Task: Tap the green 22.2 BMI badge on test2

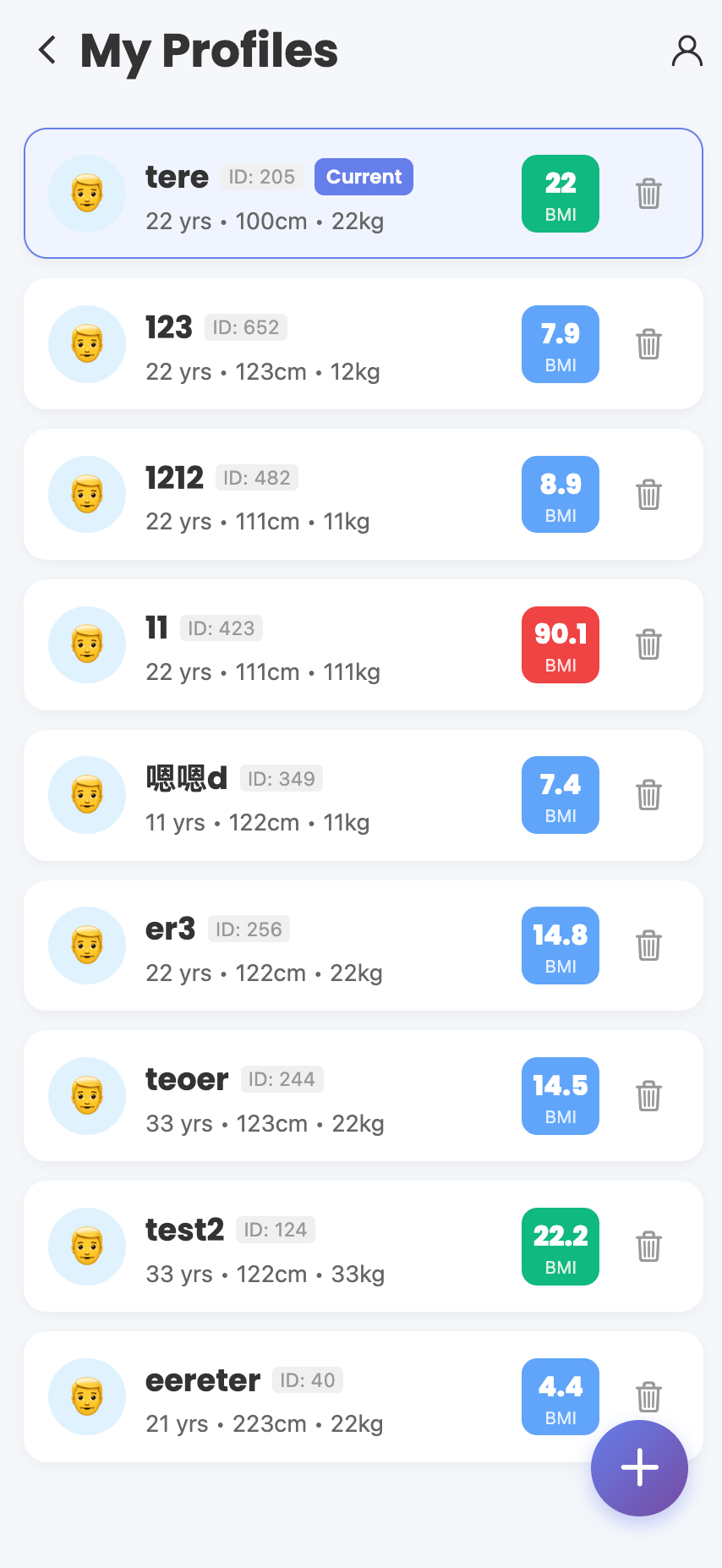Action: tap(560, 1247)
